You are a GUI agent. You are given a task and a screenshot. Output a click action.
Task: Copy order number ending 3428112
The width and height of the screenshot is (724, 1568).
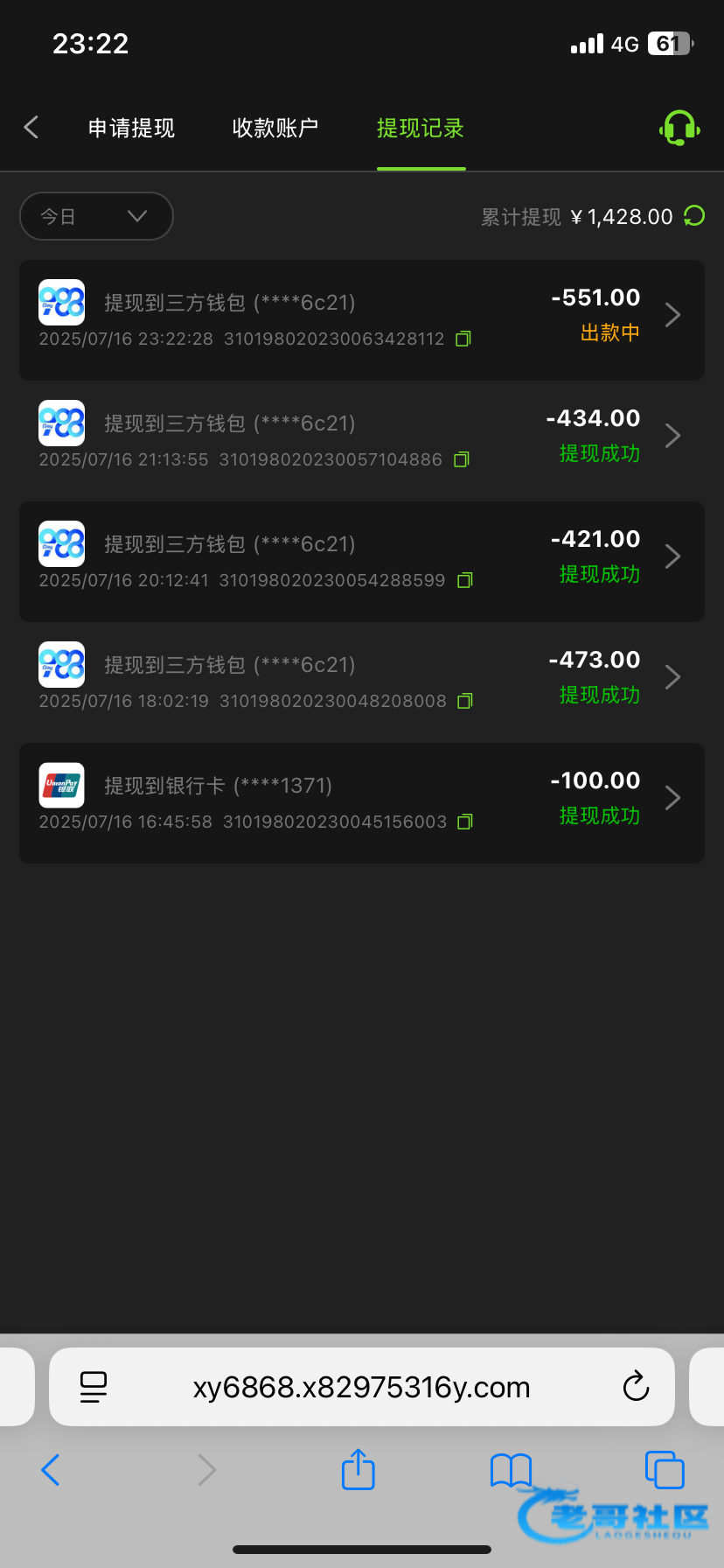pos(463,339)
